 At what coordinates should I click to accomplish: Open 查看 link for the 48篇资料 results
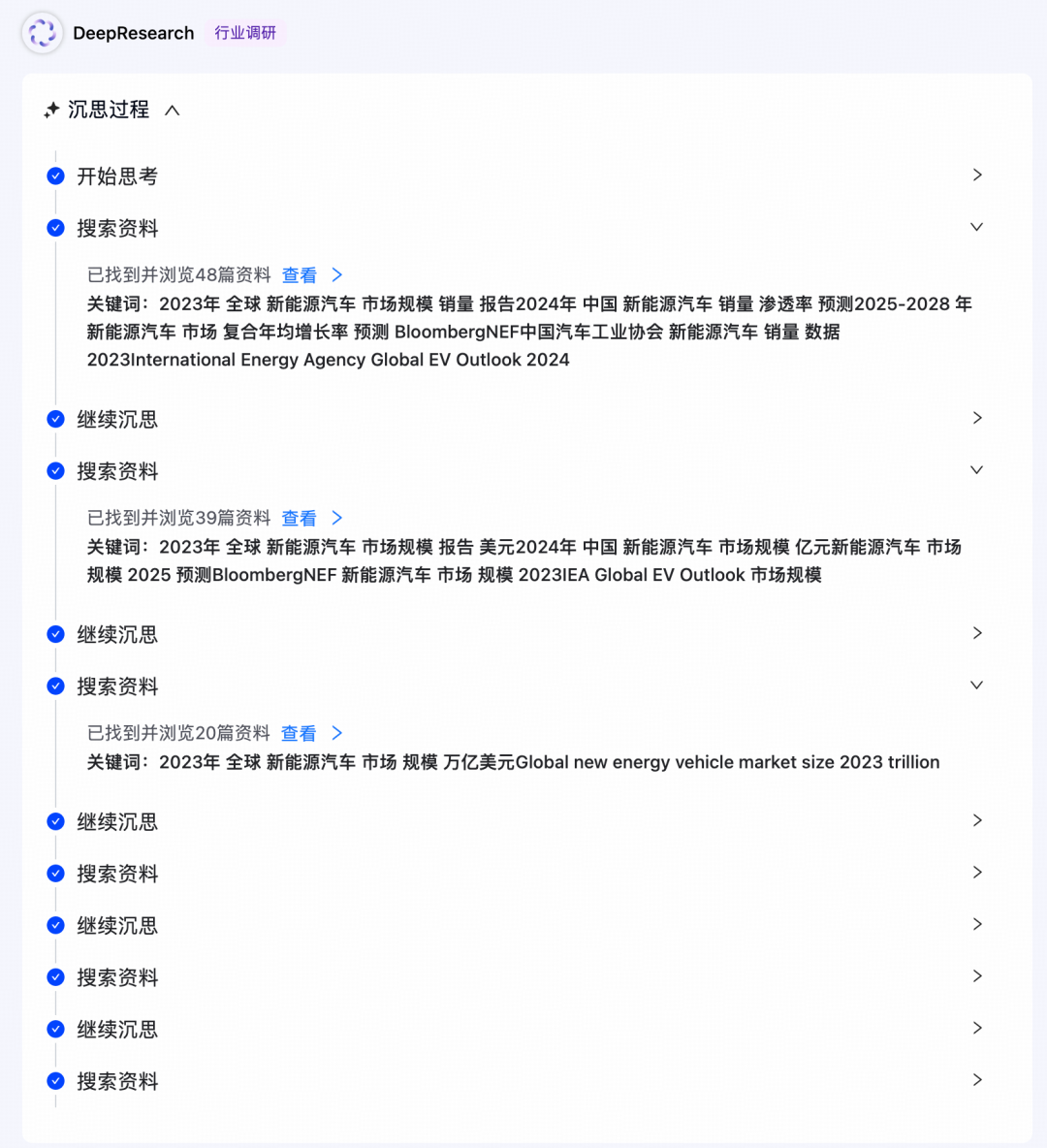pyautogui.click(x=300, y=275)
